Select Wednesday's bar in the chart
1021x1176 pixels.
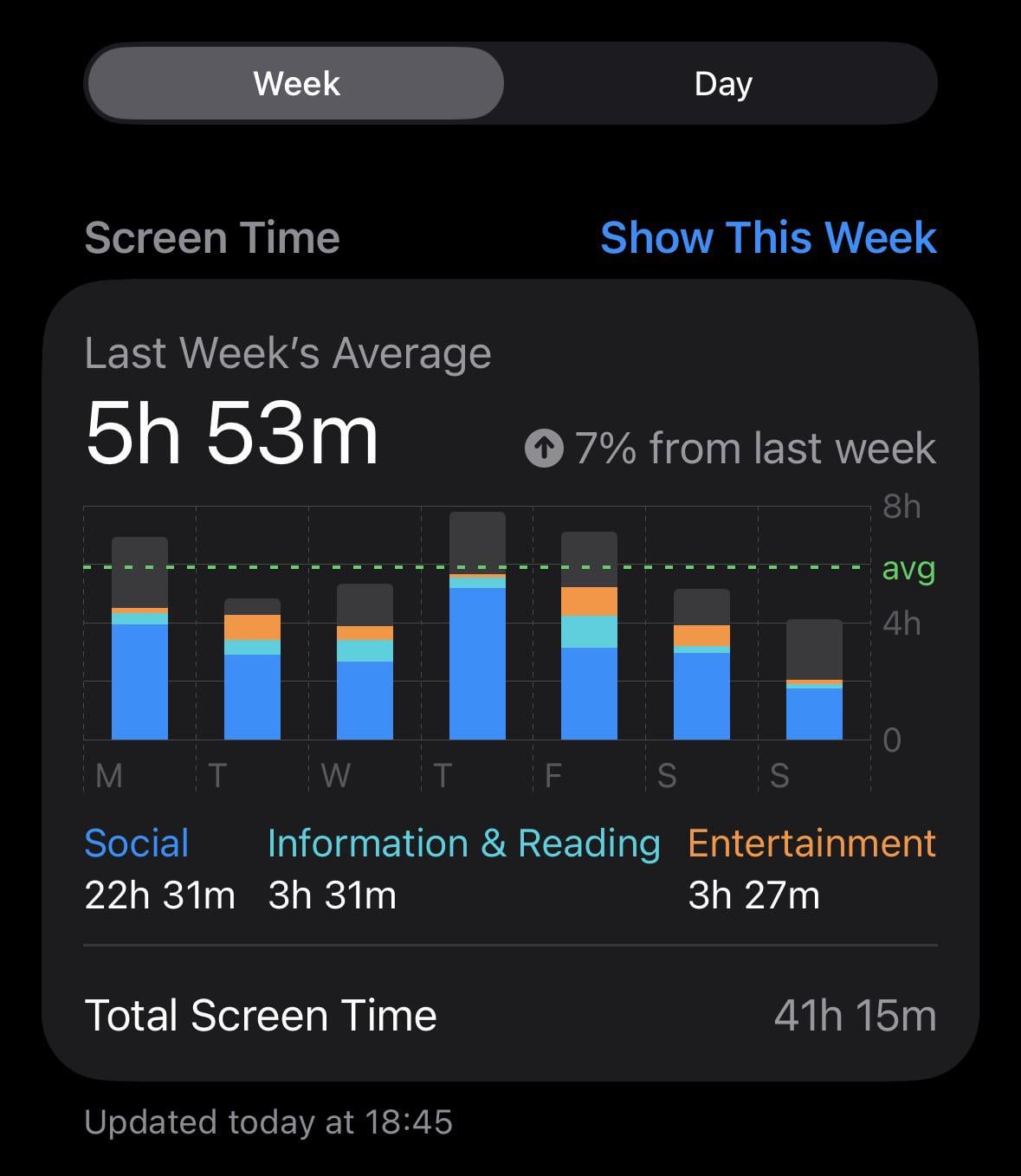click(x=365, y=662)
